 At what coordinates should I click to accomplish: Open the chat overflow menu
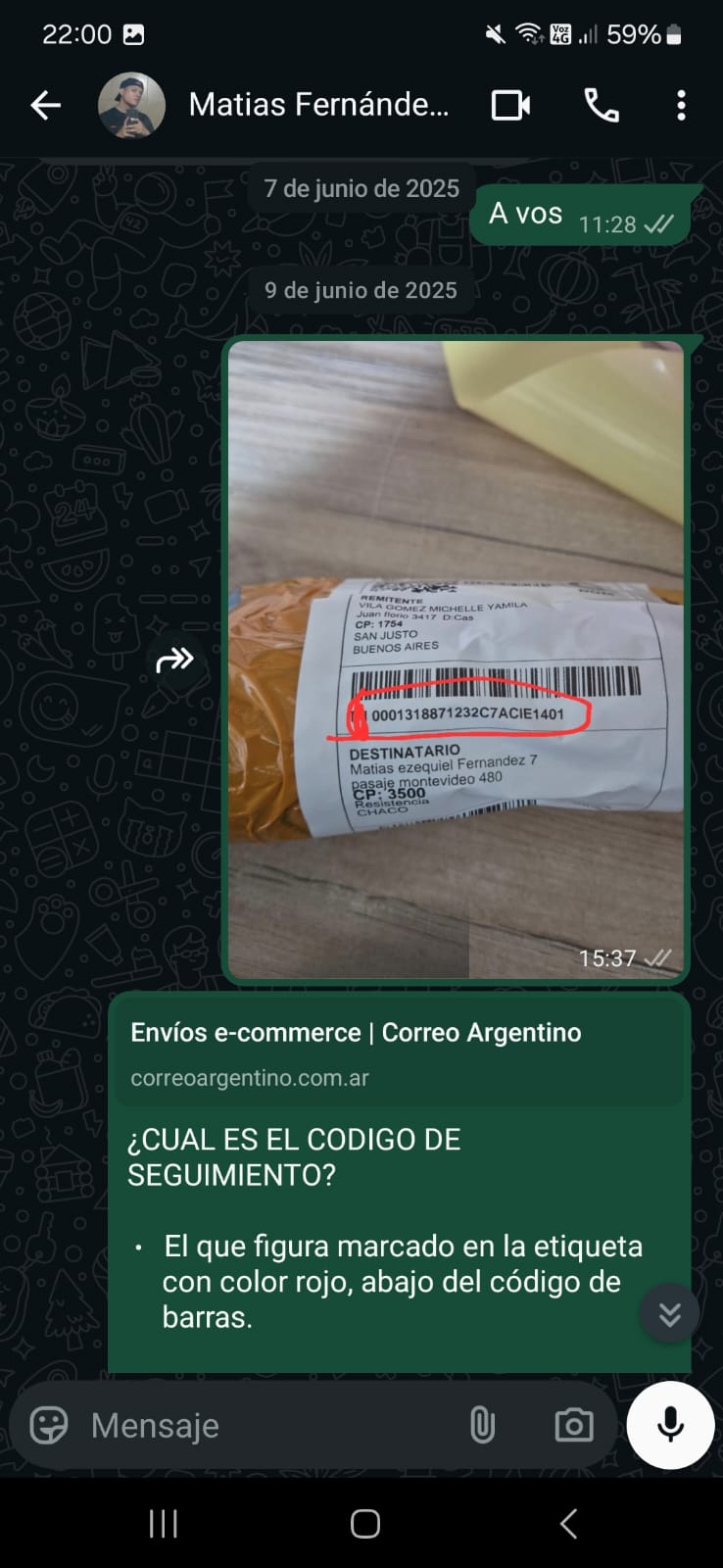681,105
